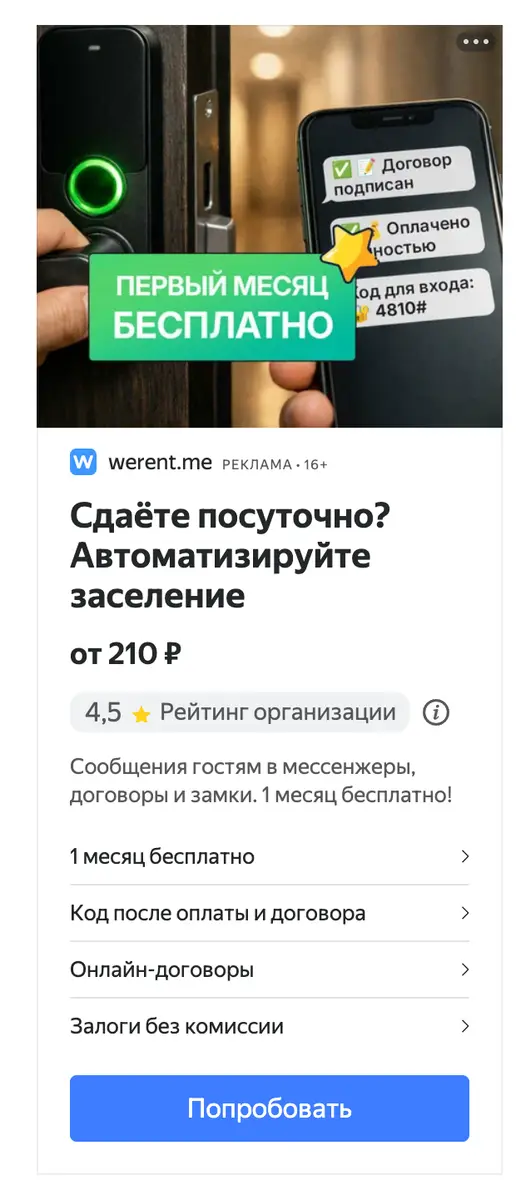
Task: Open the ad banner image
Action: tap(269, 226)
